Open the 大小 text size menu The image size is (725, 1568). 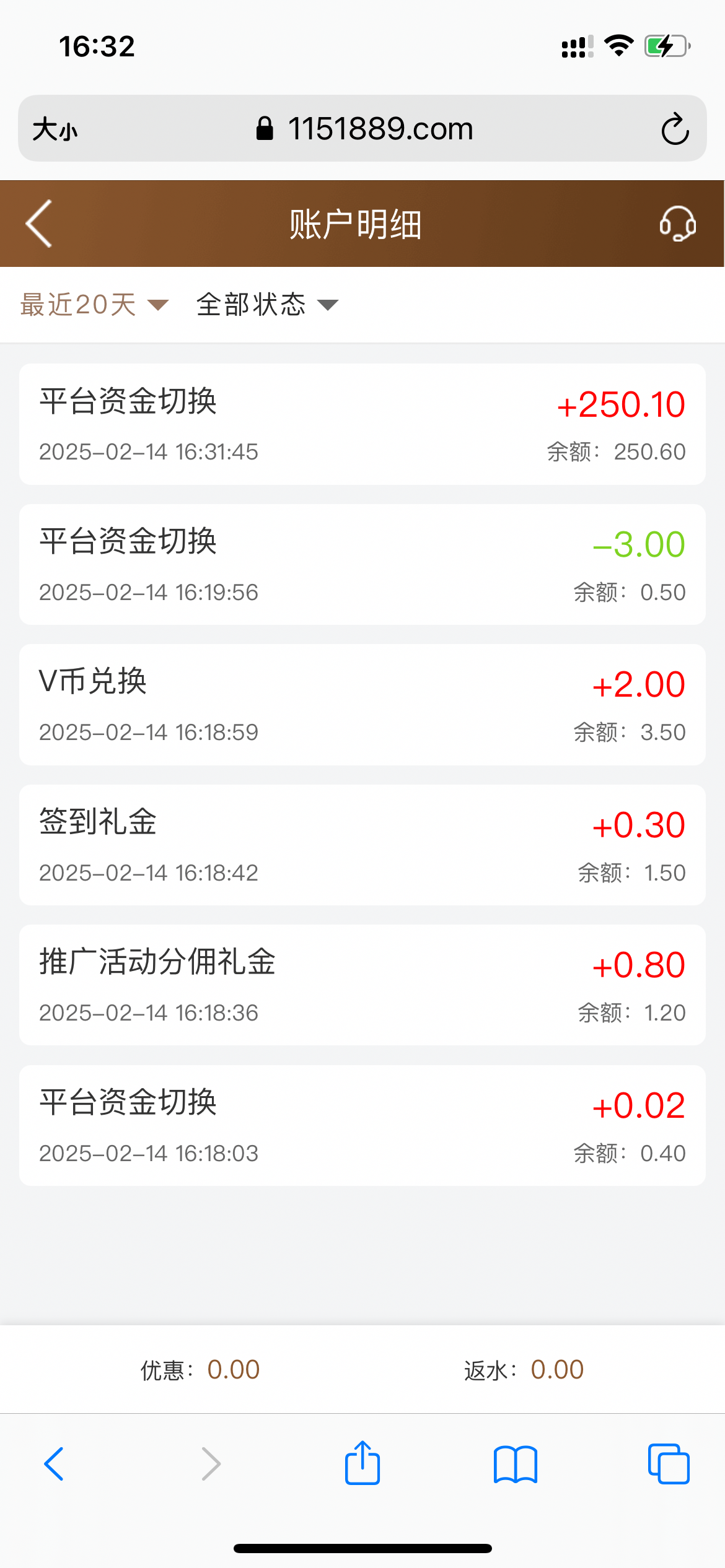point(55,129)
